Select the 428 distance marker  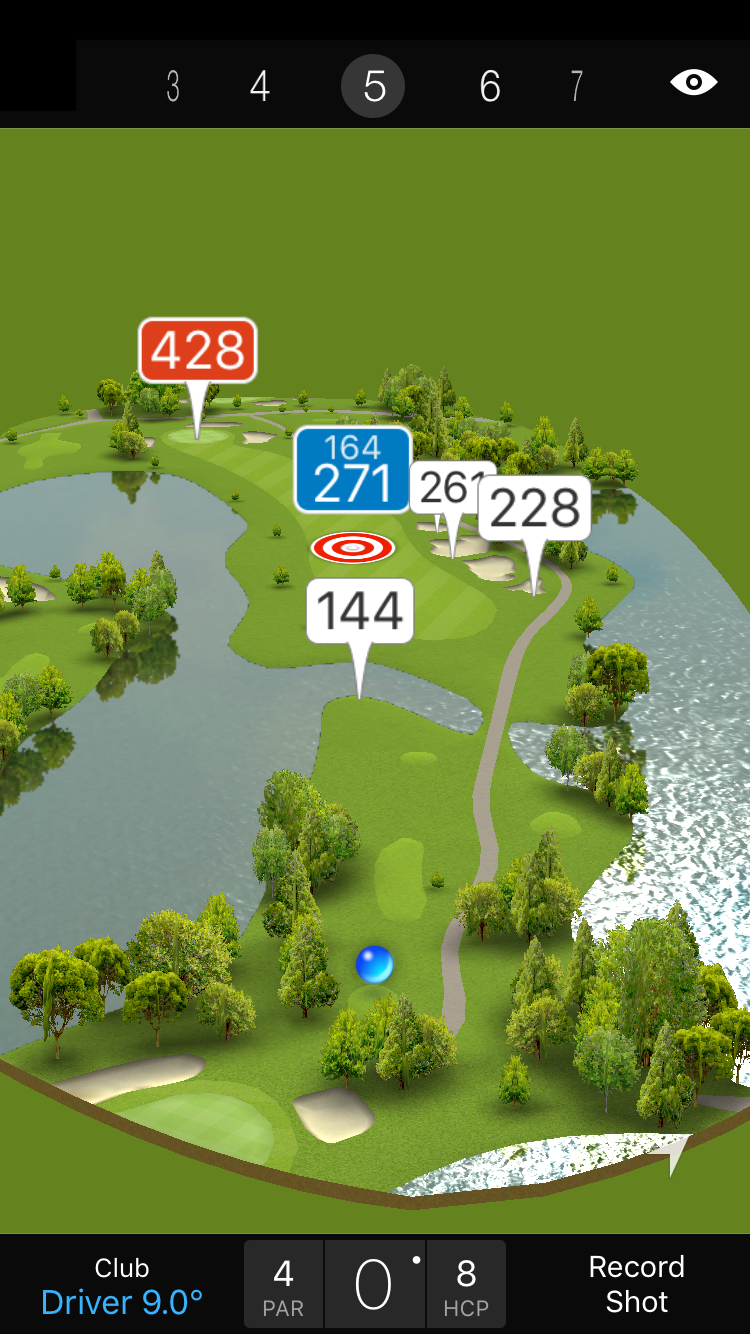pos(198,351)
